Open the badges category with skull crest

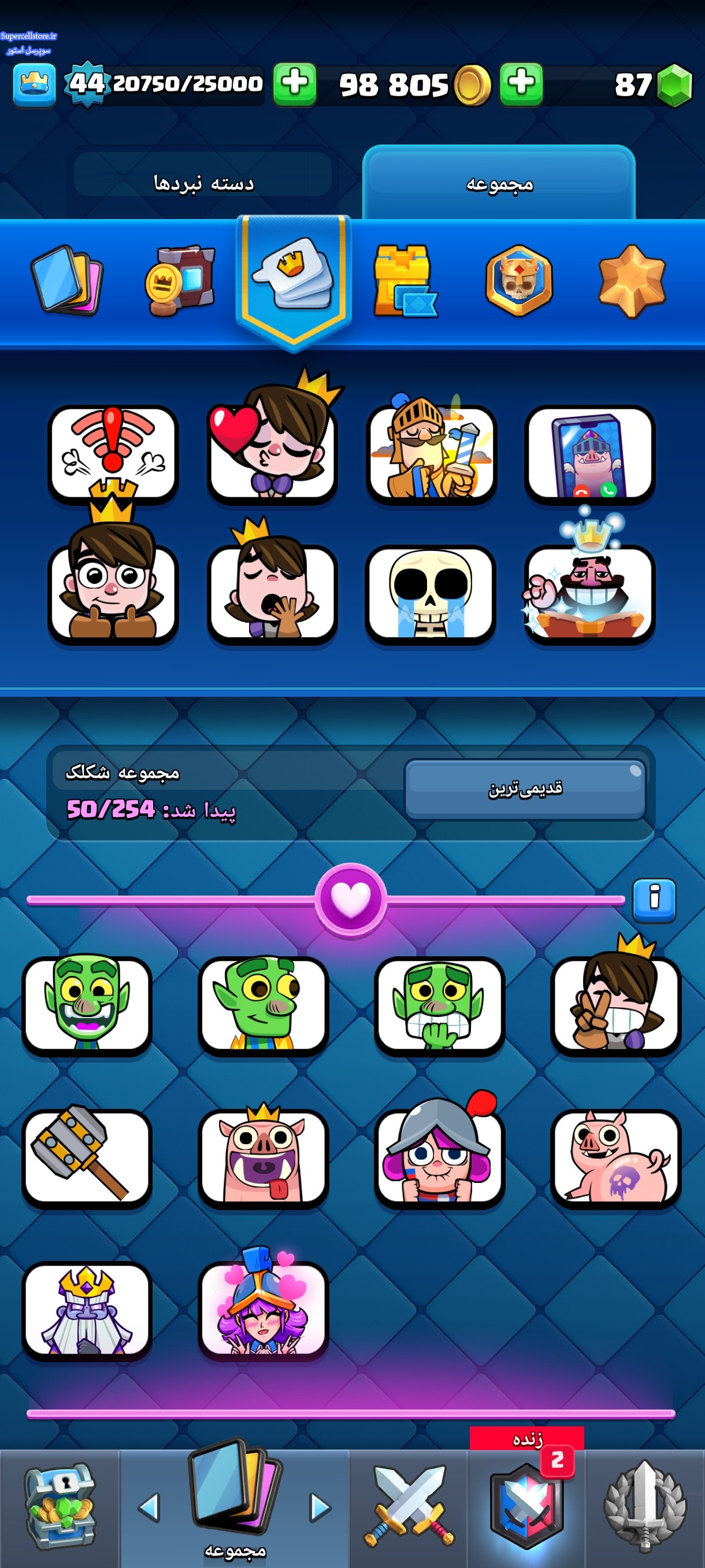coord(519,281)
